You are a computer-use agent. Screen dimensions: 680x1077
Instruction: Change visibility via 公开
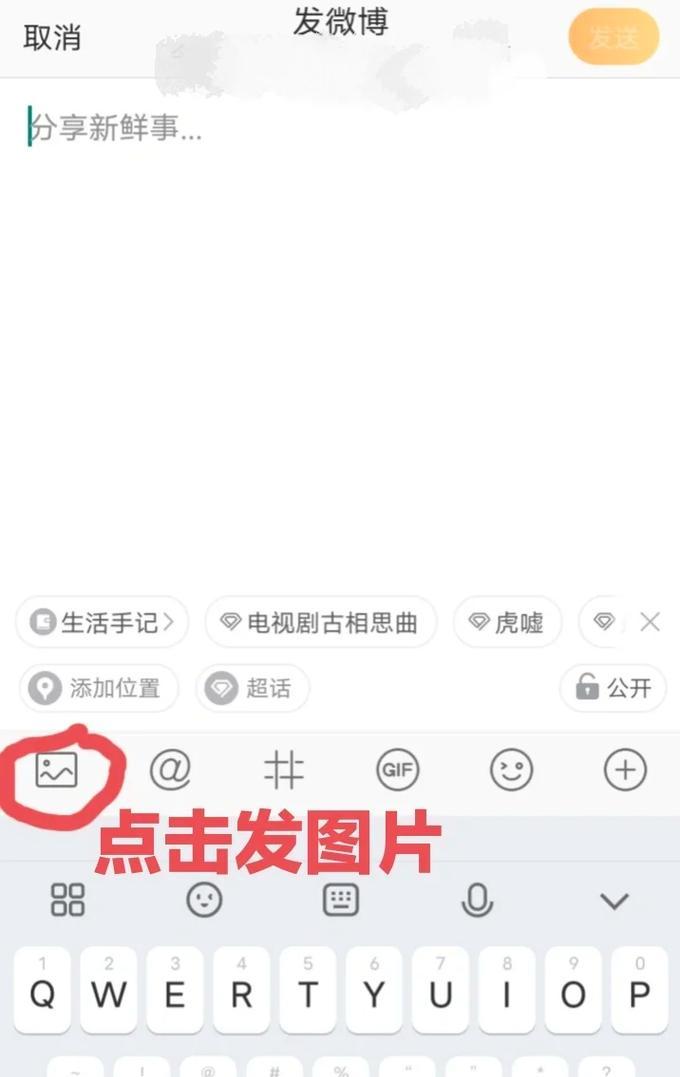[613, 688]
